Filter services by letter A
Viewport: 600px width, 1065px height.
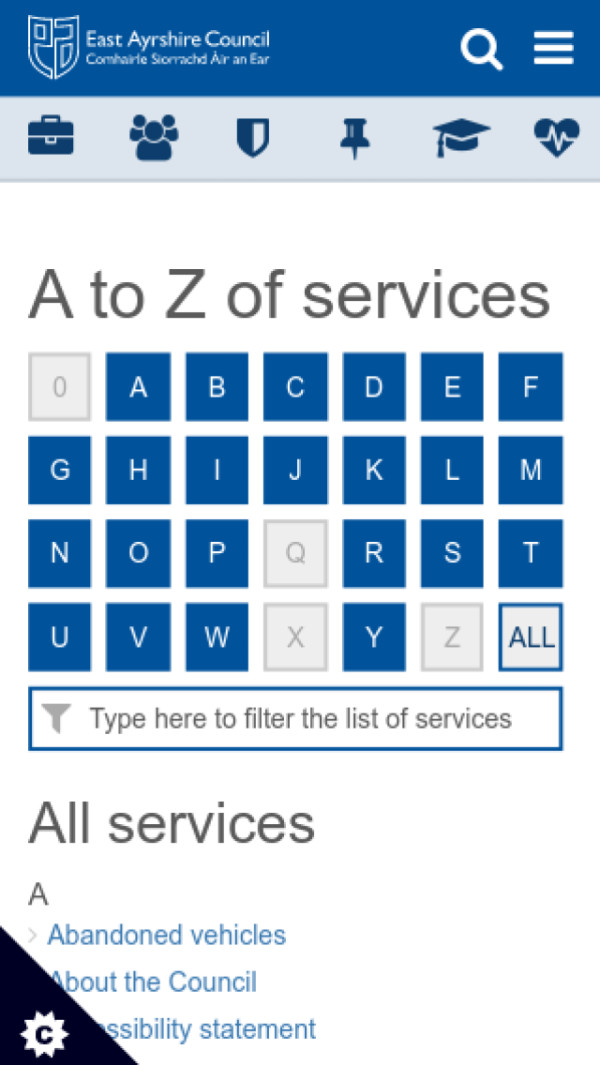(x=138, y=387)
